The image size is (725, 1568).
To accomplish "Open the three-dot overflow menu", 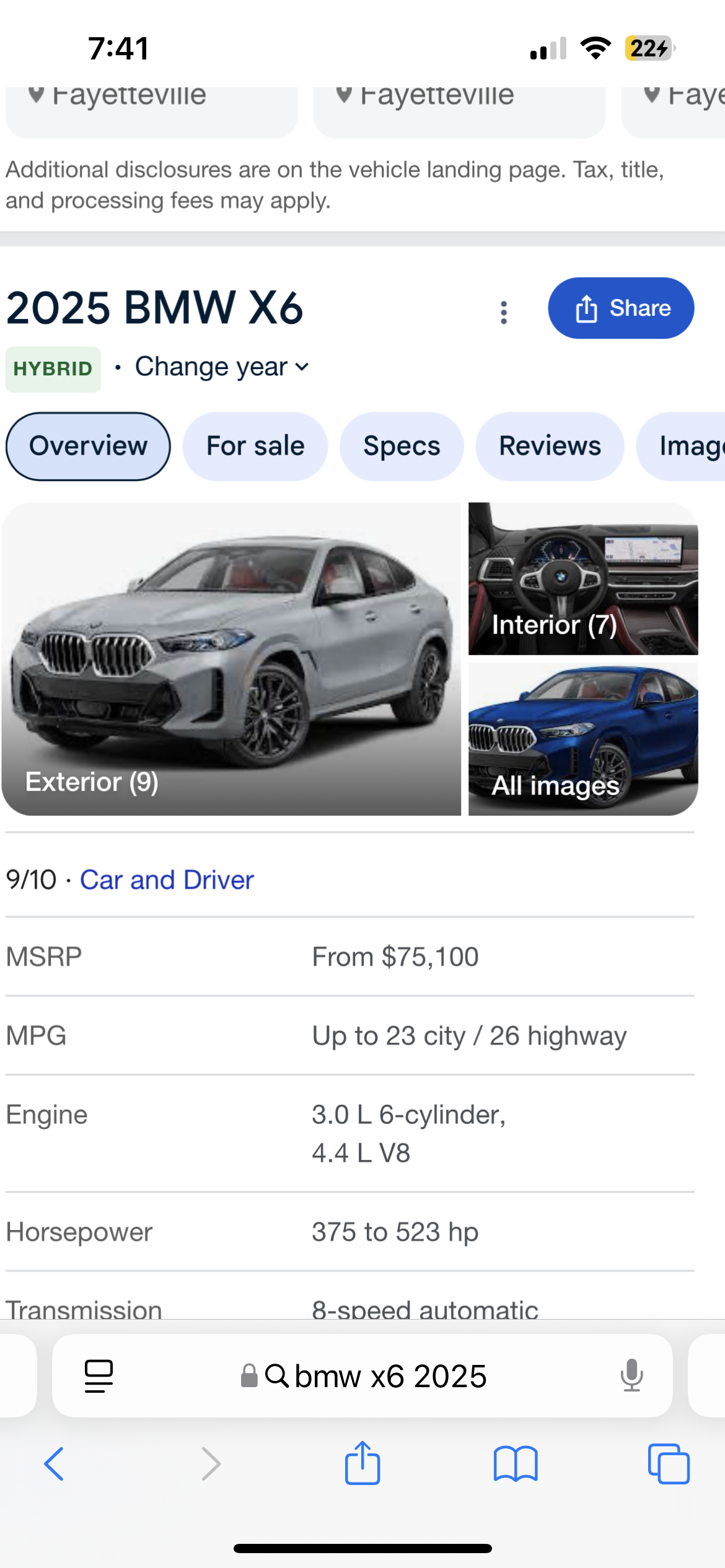I will [504, 312].
